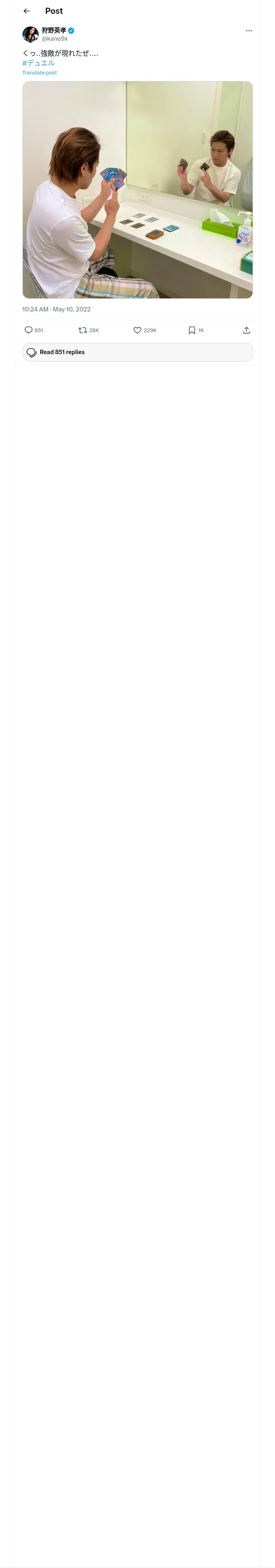The image size is (275, 1568).
Task: Reply to the post via comment icon
Action: 29,330
